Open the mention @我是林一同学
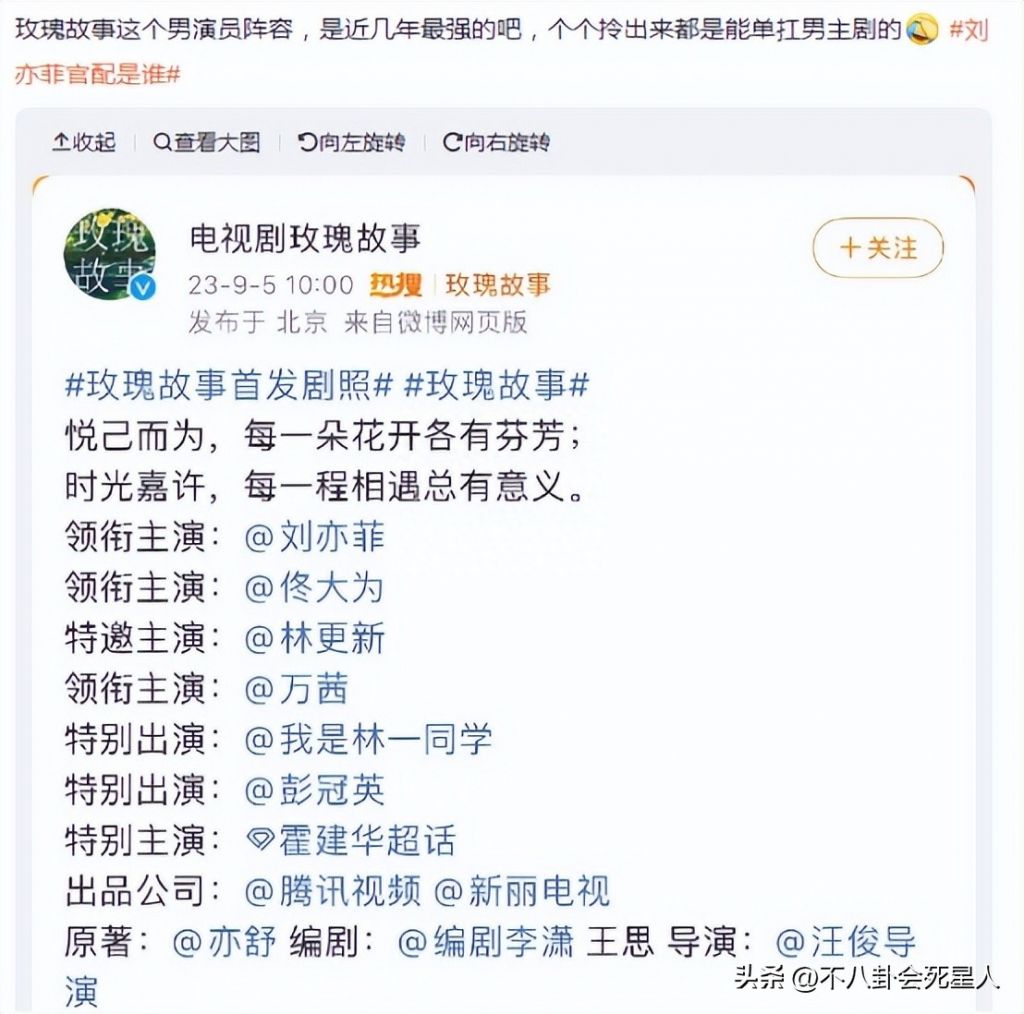1024x1014 pixels. pos(368,739)
